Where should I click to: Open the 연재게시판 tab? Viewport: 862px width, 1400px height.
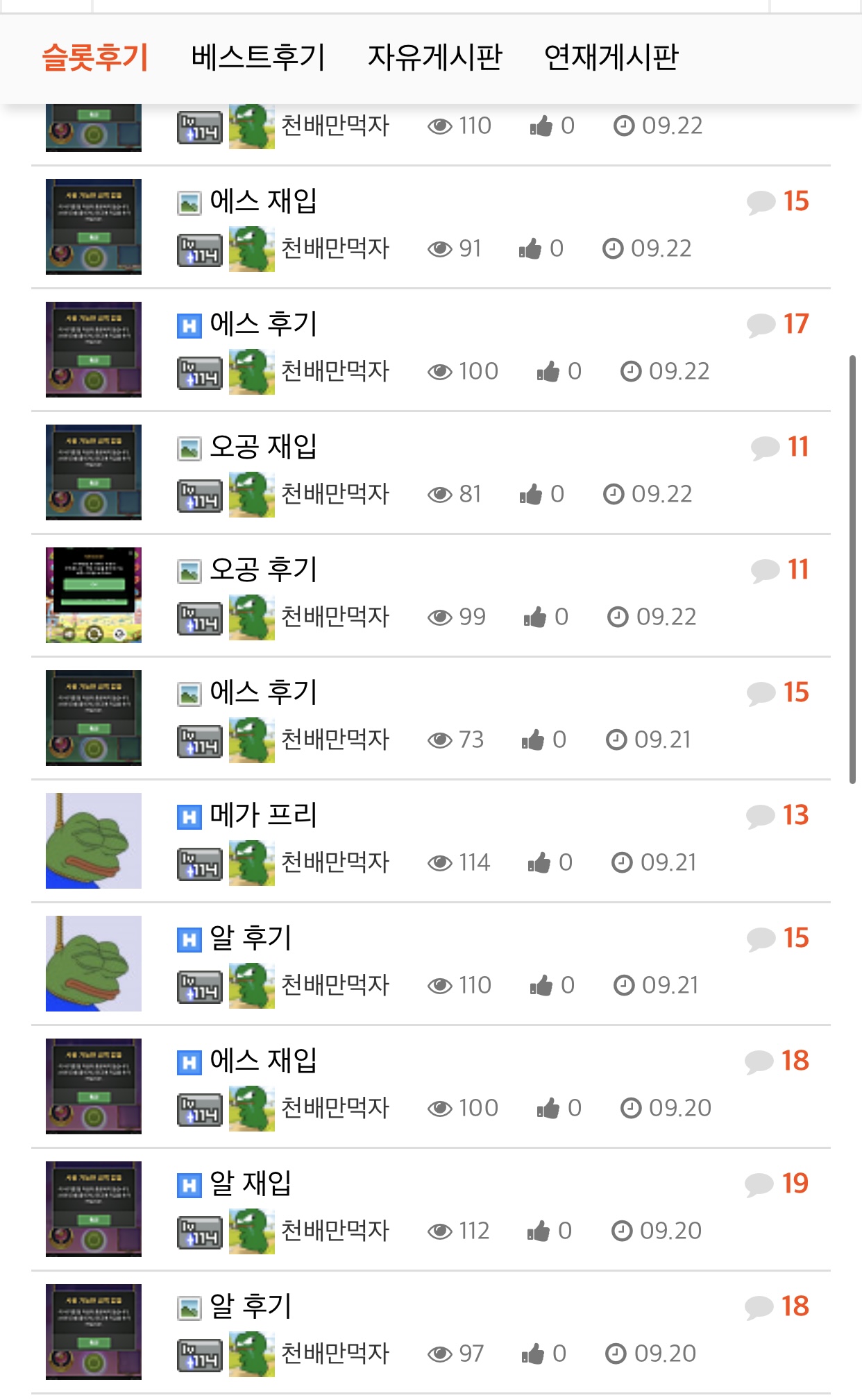pyautogui.click(x=611, y=57)
